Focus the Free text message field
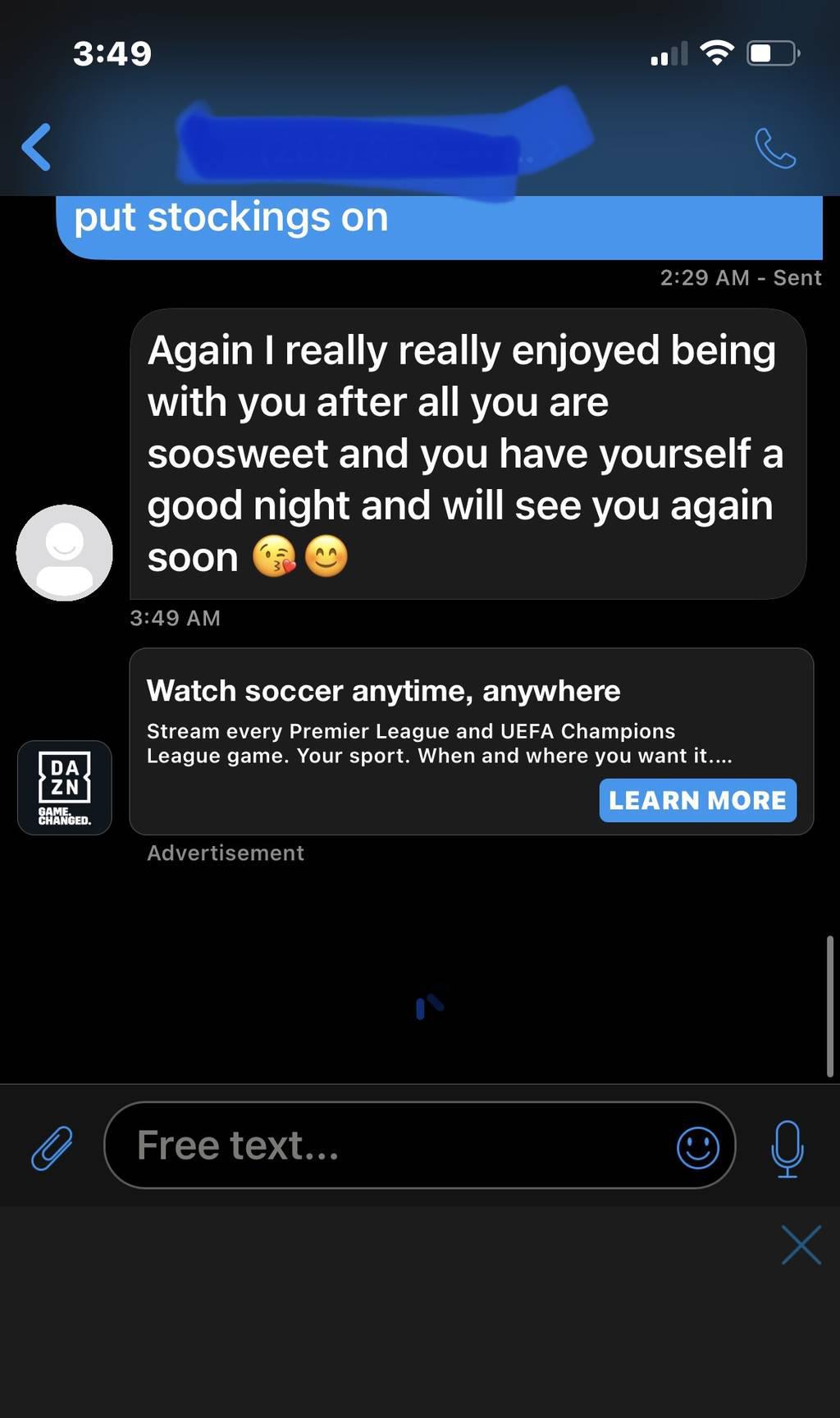The image size is (840, 1418). (x=394, y=1146)
